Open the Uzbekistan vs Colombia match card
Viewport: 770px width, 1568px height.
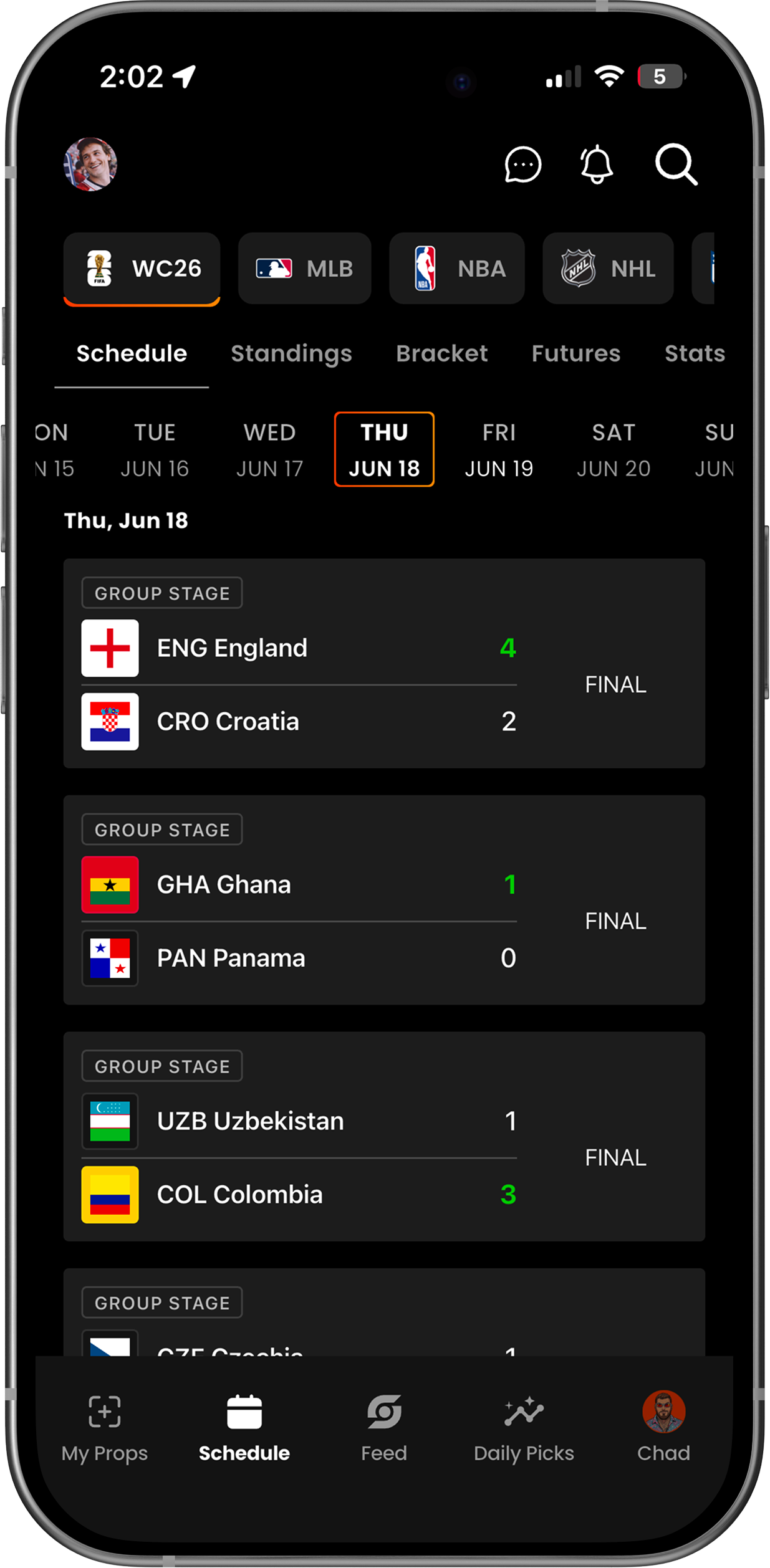pyautogui.click(x=384, y=1137)
